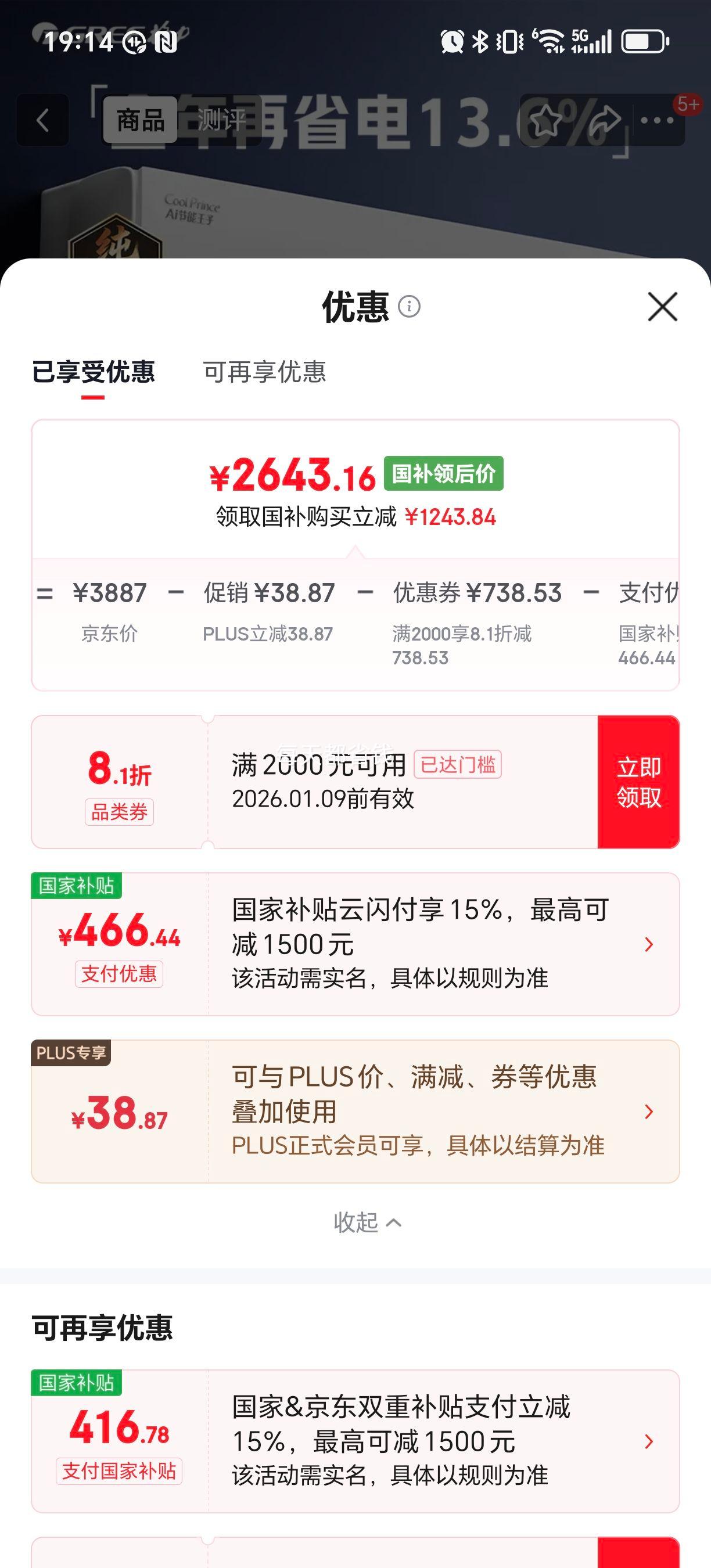Collapse the discount list via 收起
The width and height of the screenshot is (711, 1568).
point(366,1222)
